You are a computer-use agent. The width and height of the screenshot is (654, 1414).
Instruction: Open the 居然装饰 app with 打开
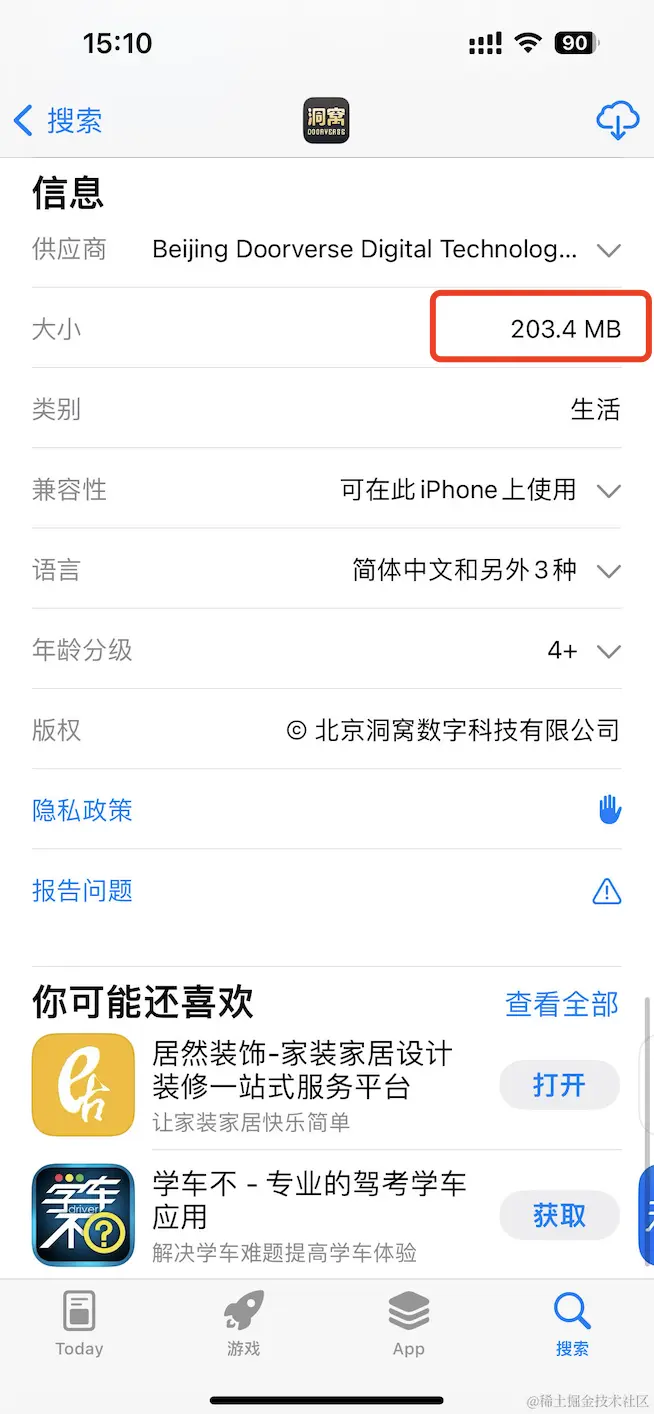(559, 1085)
